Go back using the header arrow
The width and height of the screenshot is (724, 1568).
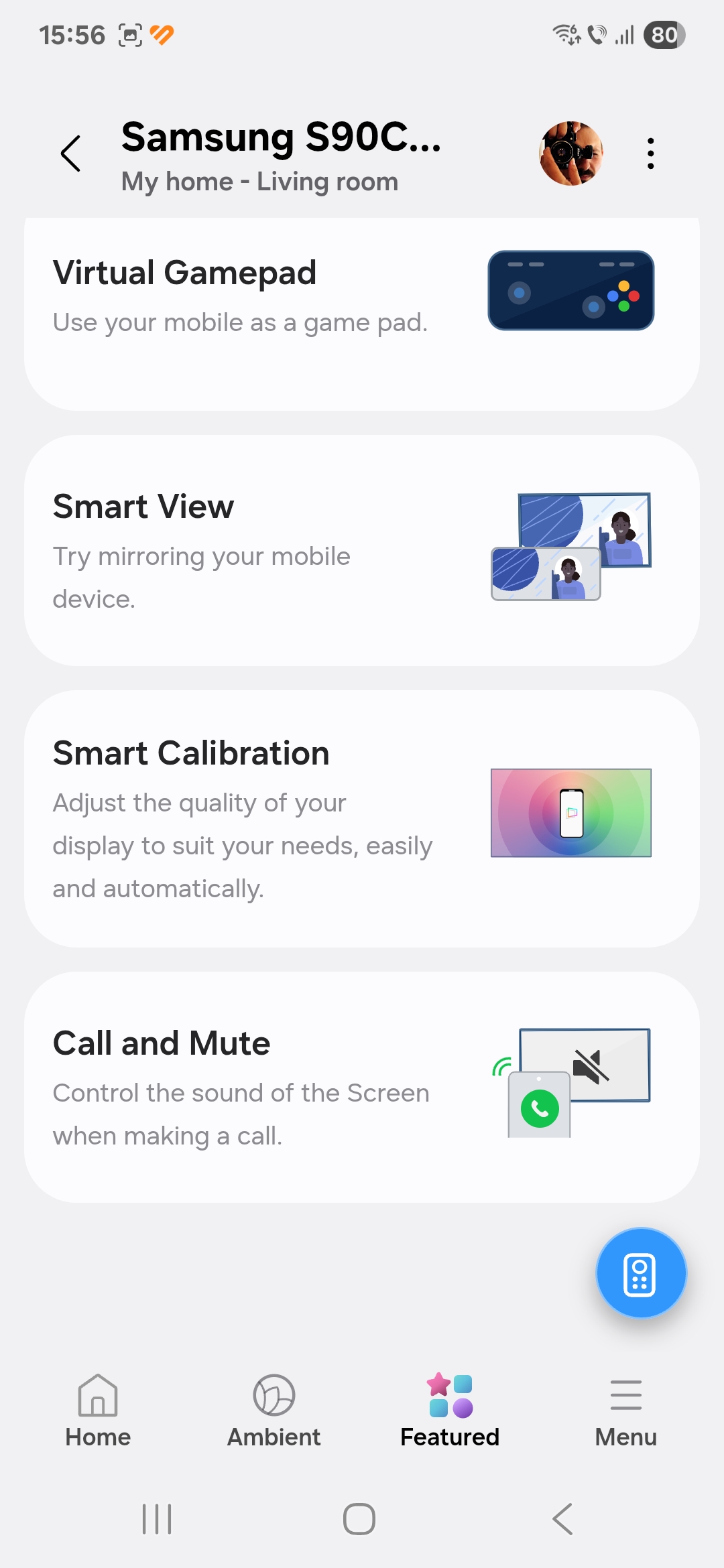71,153
